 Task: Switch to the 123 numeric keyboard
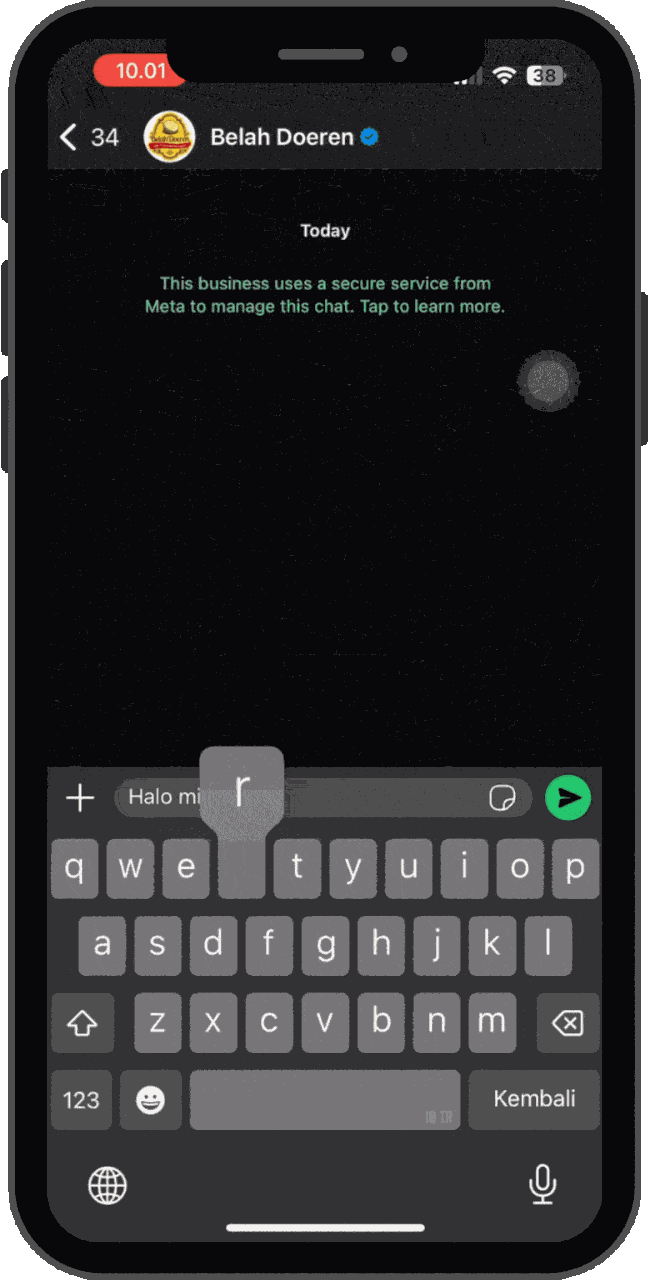81,1100
